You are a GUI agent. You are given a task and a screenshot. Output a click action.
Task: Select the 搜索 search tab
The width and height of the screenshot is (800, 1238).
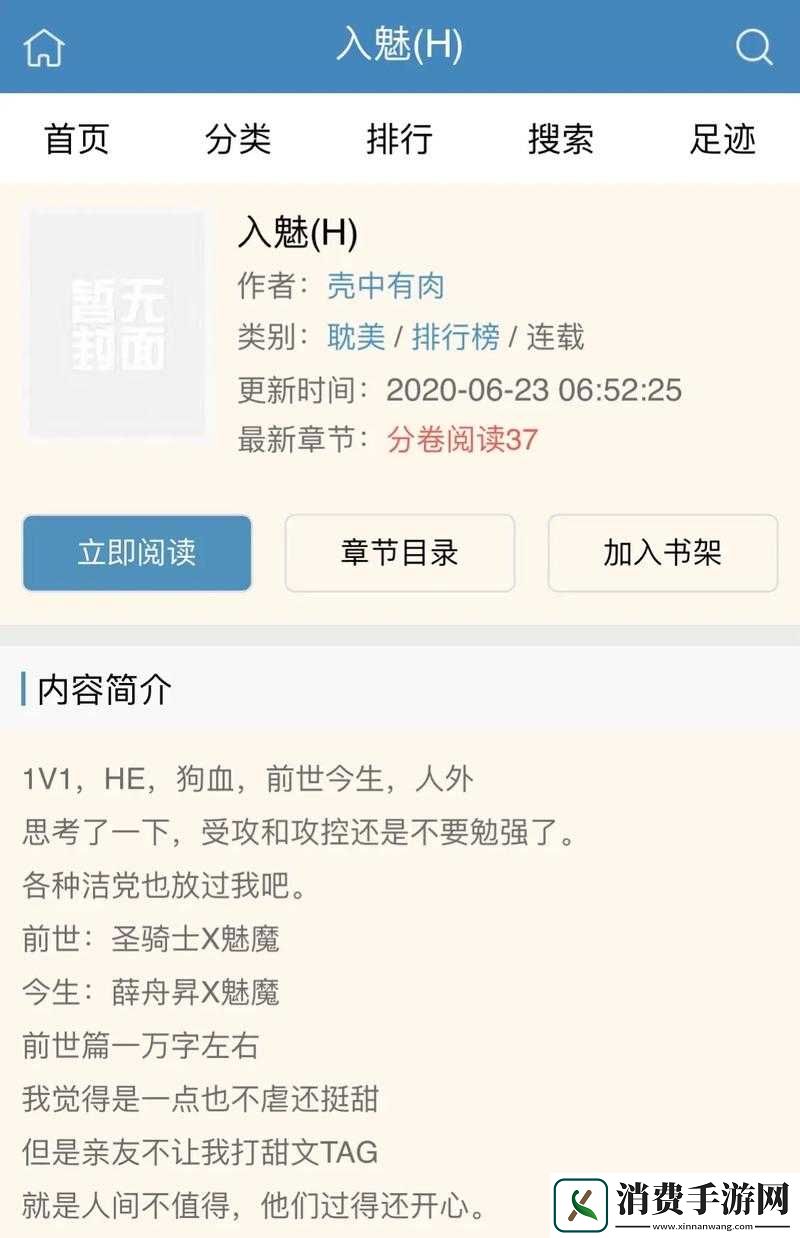[x=561, y=140]
